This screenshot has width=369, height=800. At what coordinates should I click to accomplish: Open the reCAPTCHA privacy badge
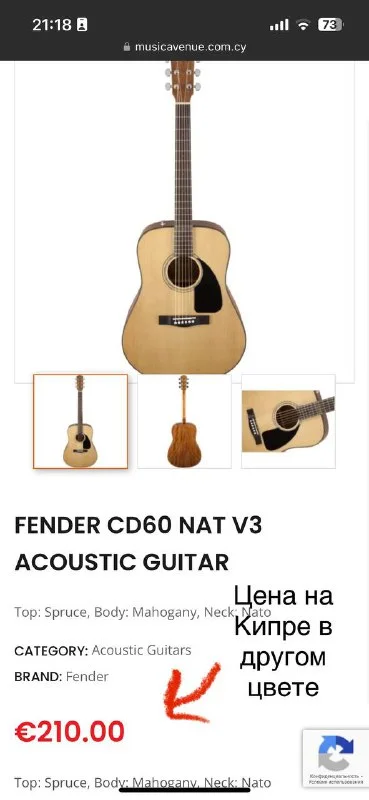[x=336, y=759]
